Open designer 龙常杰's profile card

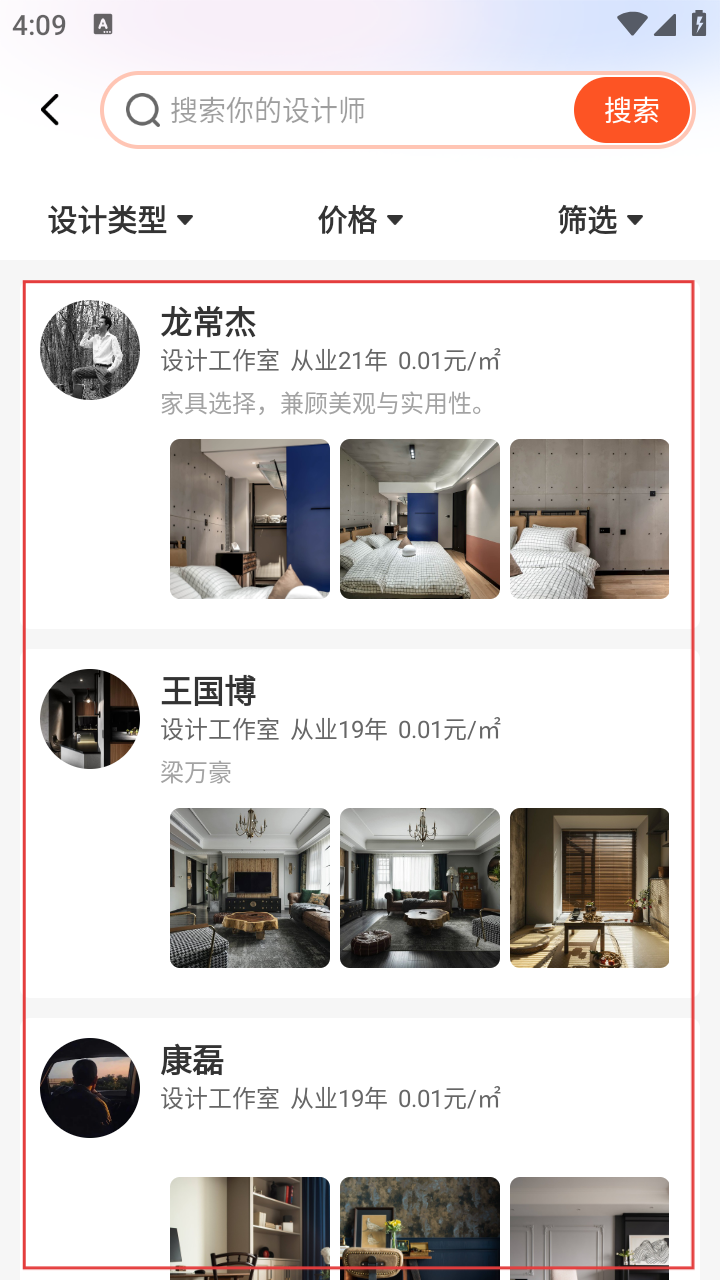[x=400, y=360]
